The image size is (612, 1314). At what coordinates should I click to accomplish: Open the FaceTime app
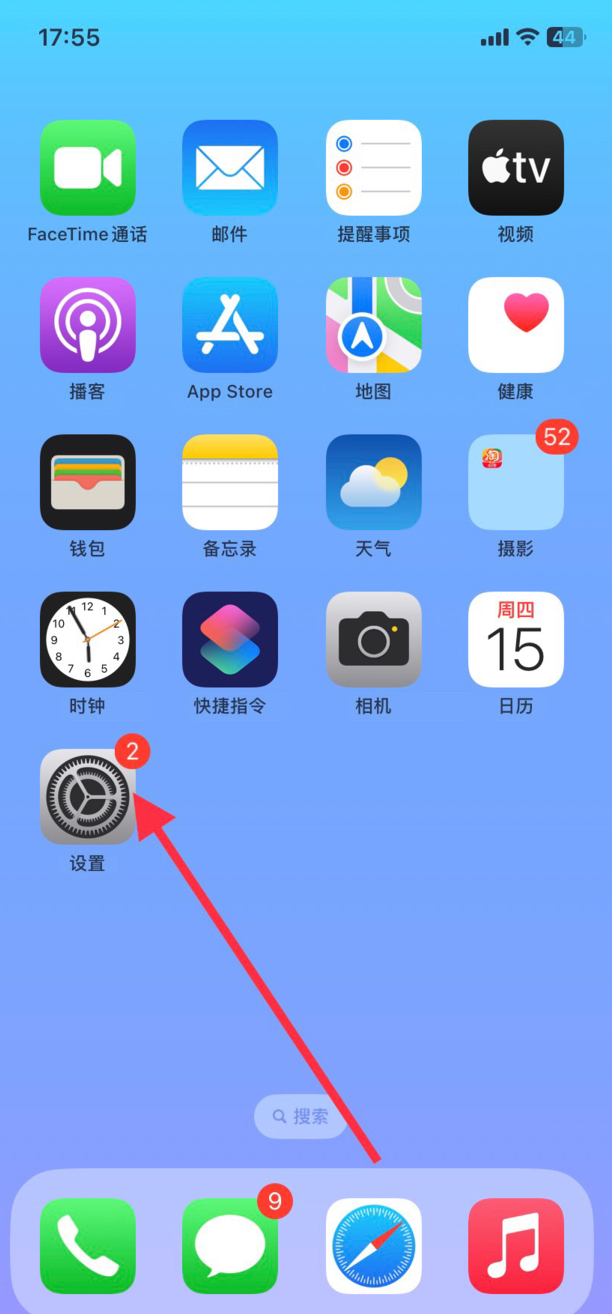pos(87,168)
